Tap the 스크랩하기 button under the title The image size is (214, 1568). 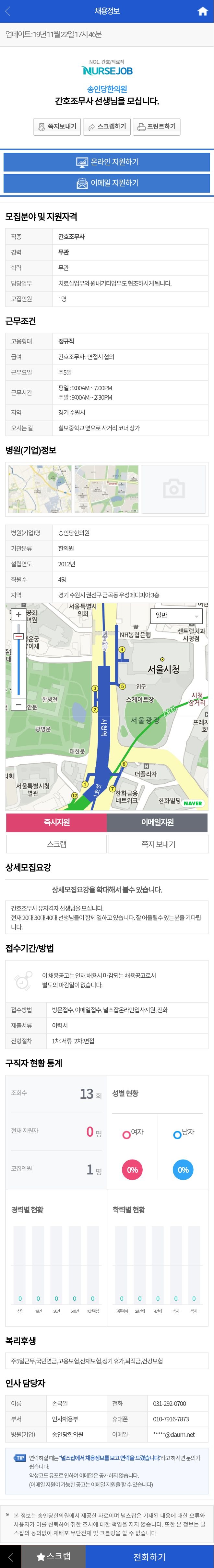click(x=107, y=127)
